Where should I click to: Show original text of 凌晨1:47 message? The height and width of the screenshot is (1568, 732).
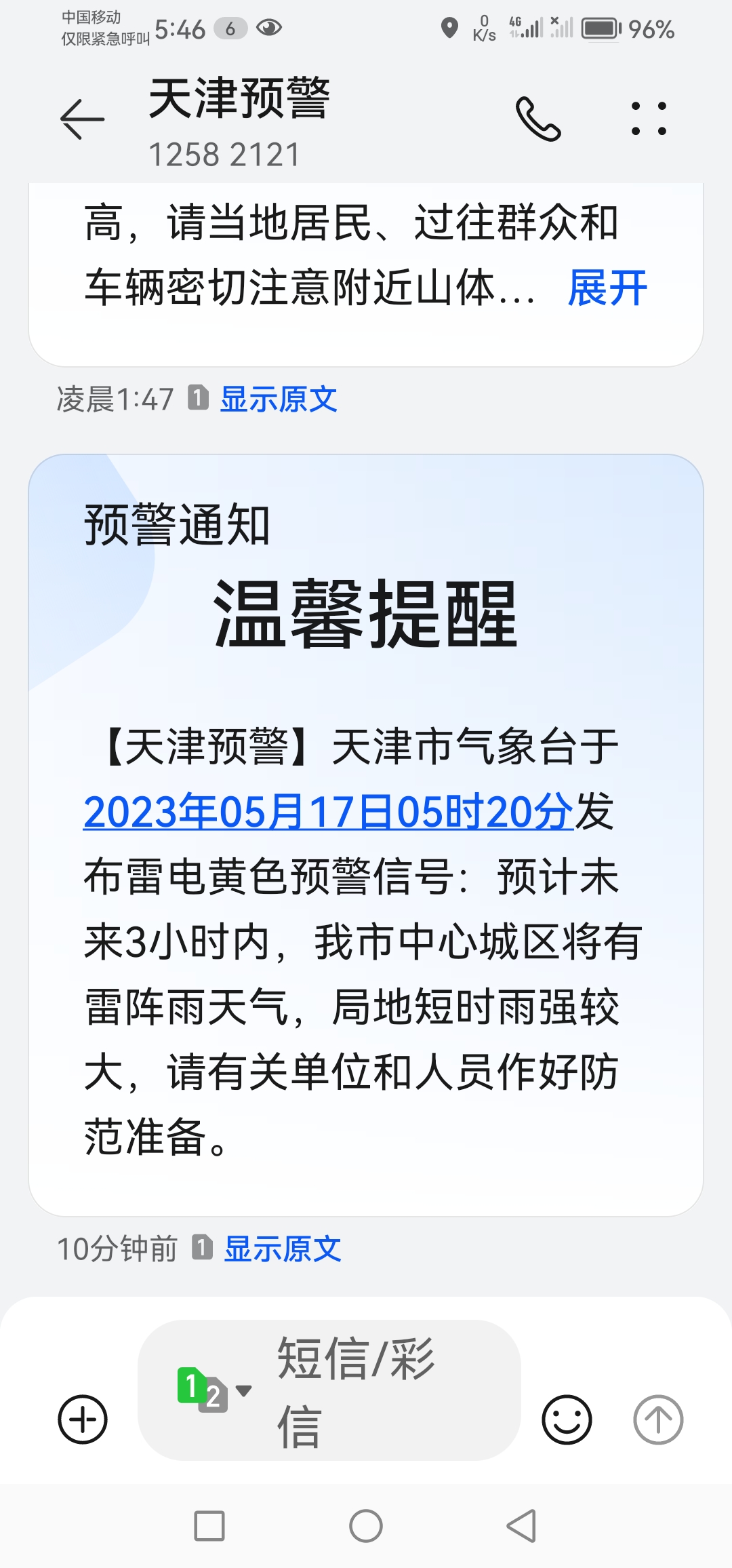tap(279, 399)
